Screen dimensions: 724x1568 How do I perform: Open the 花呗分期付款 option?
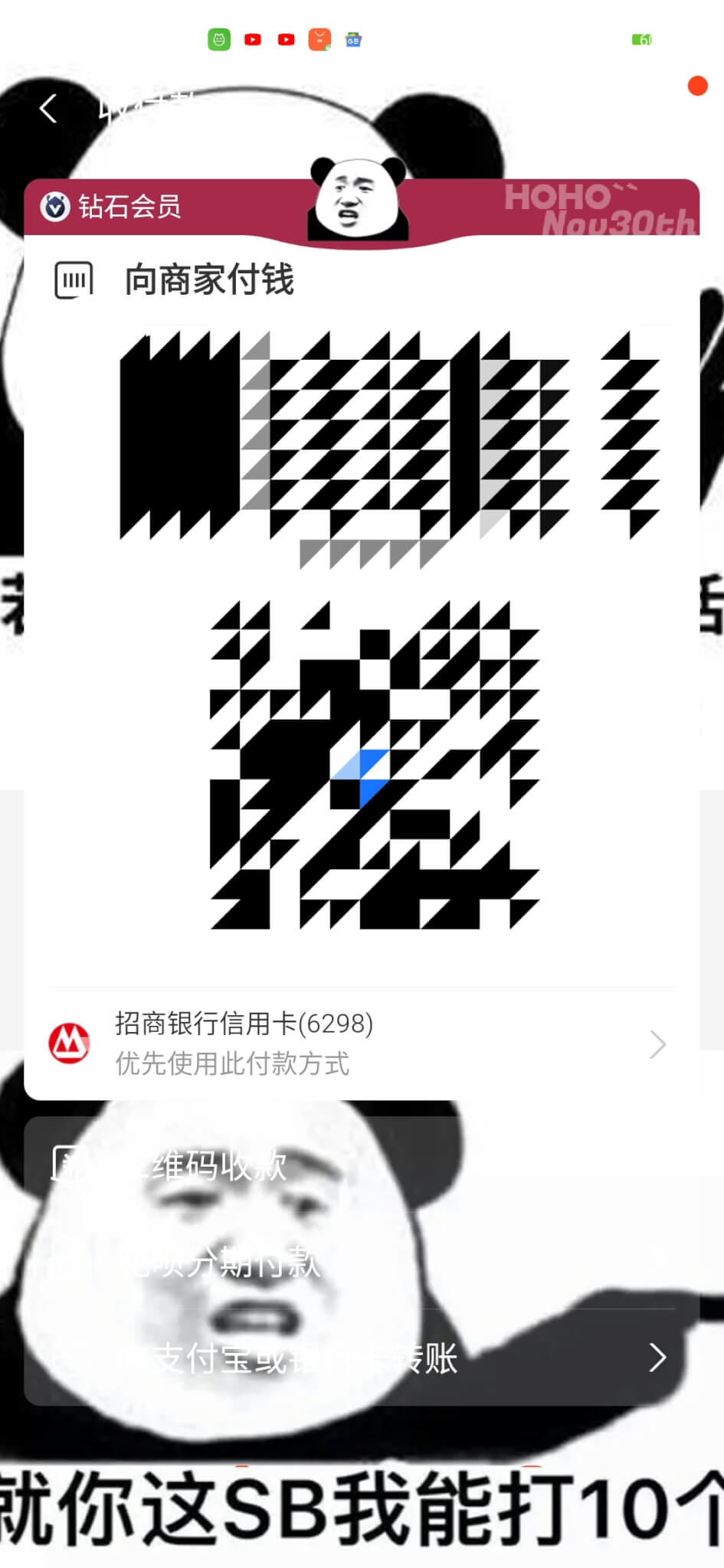[362, 1262]
